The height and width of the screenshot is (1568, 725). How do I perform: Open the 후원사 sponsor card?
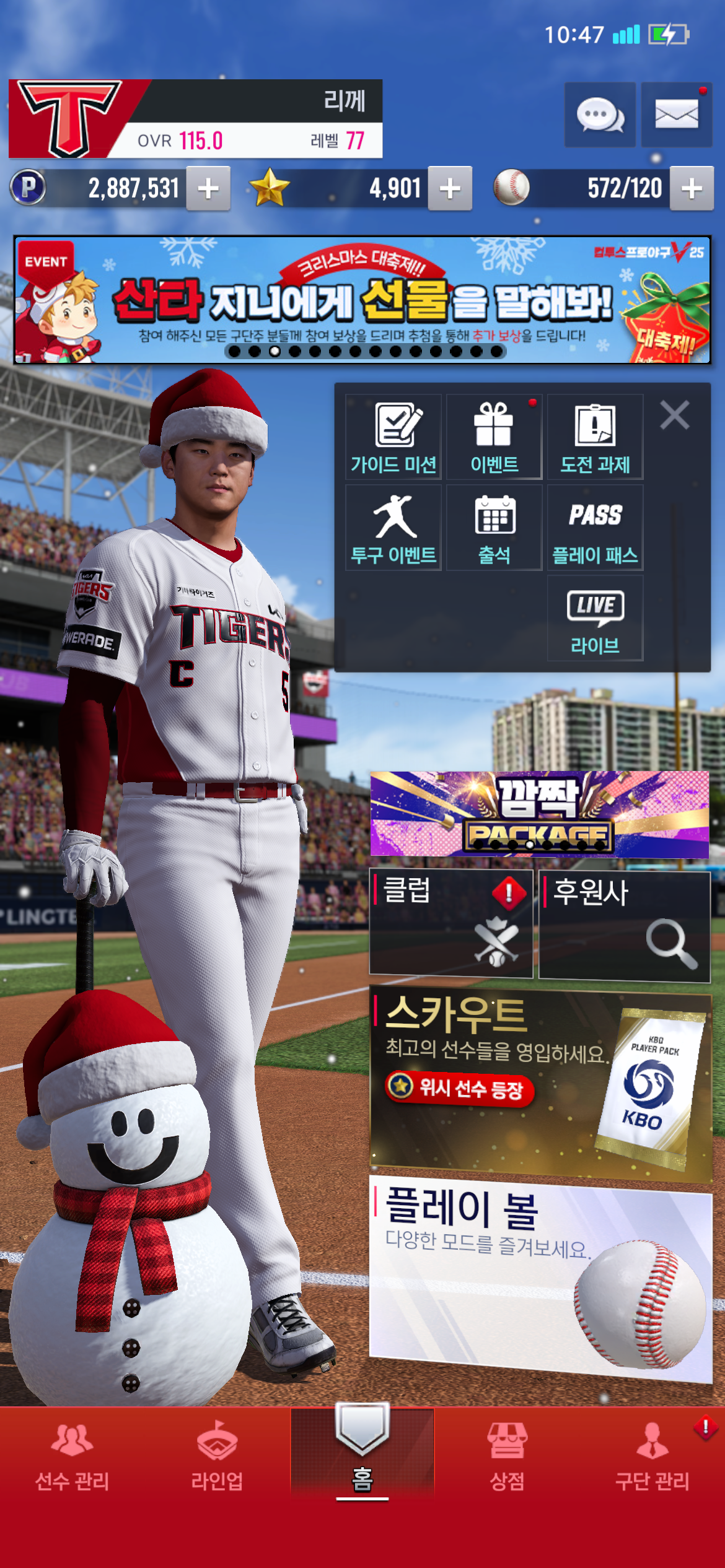tap(624, 926)
